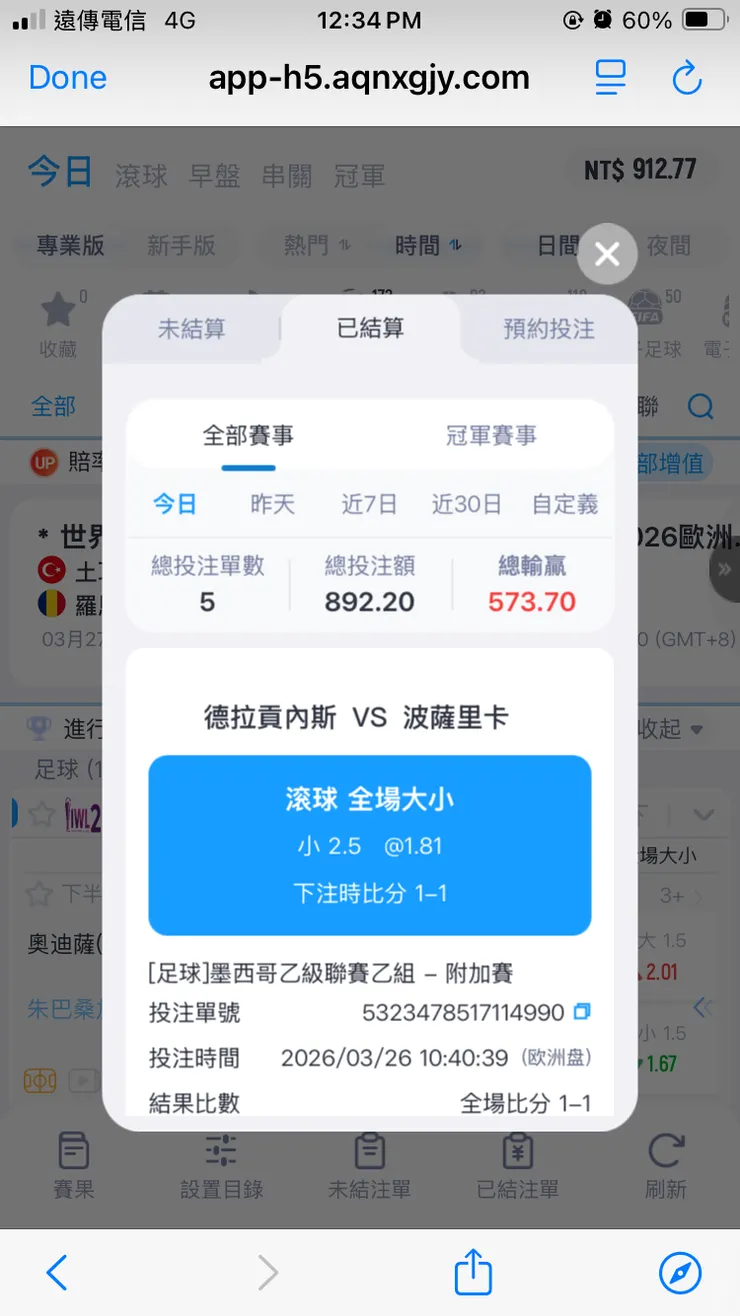Select the 昨天 date filter option
This screenshot has height=1316, width=740.
point(271,505)
